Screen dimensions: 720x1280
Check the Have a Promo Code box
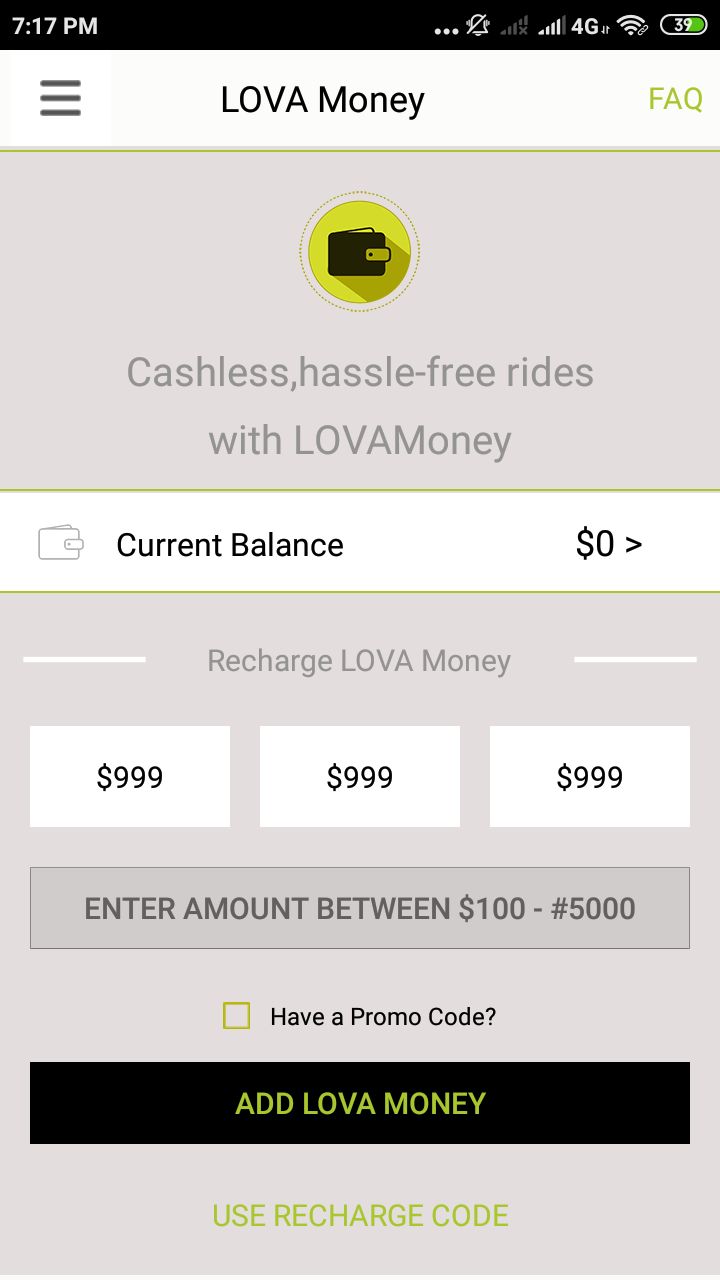pyautogui.click(x=237, y=1016)
